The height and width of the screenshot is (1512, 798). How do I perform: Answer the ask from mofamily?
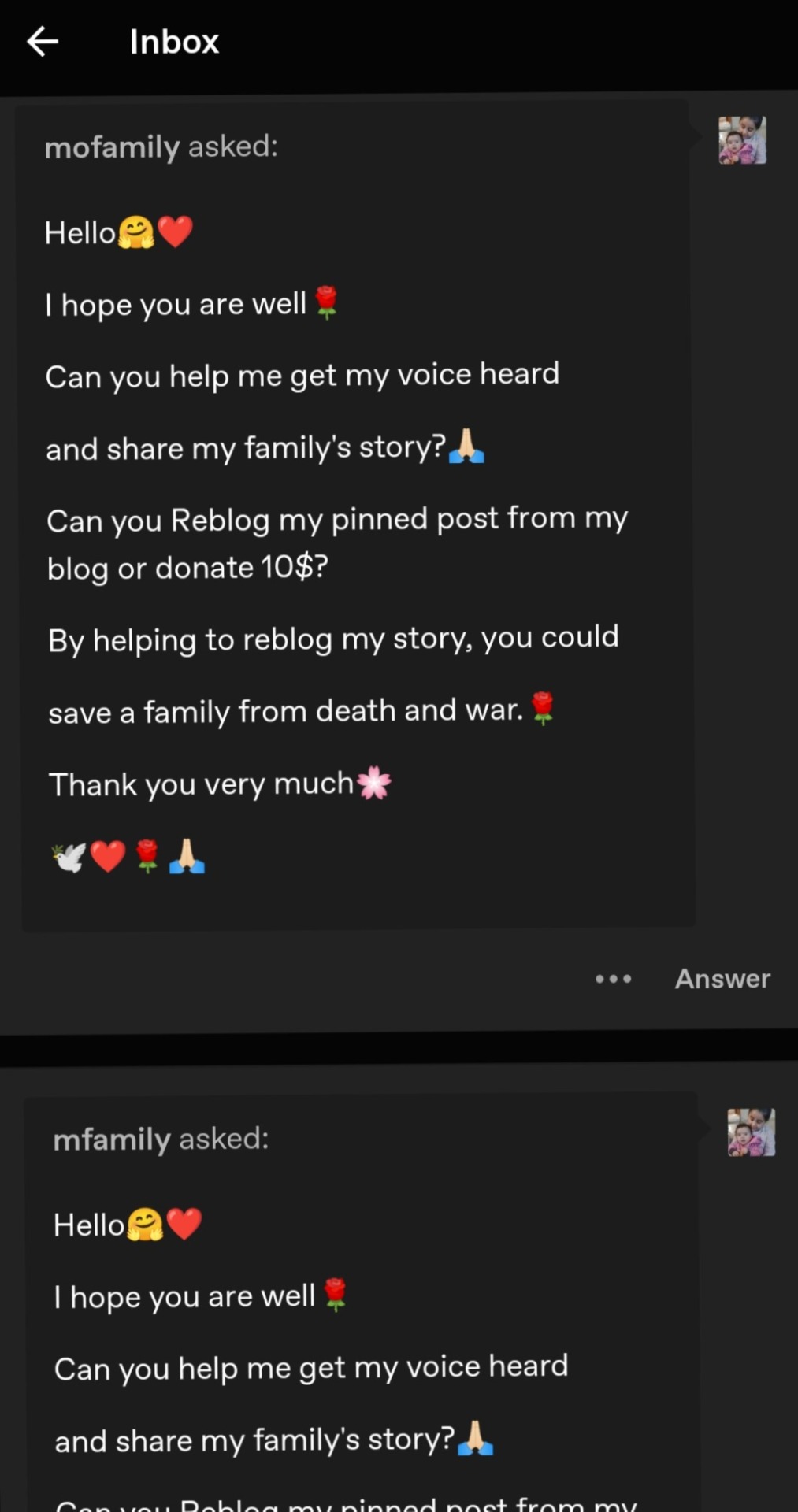(722, 979)
